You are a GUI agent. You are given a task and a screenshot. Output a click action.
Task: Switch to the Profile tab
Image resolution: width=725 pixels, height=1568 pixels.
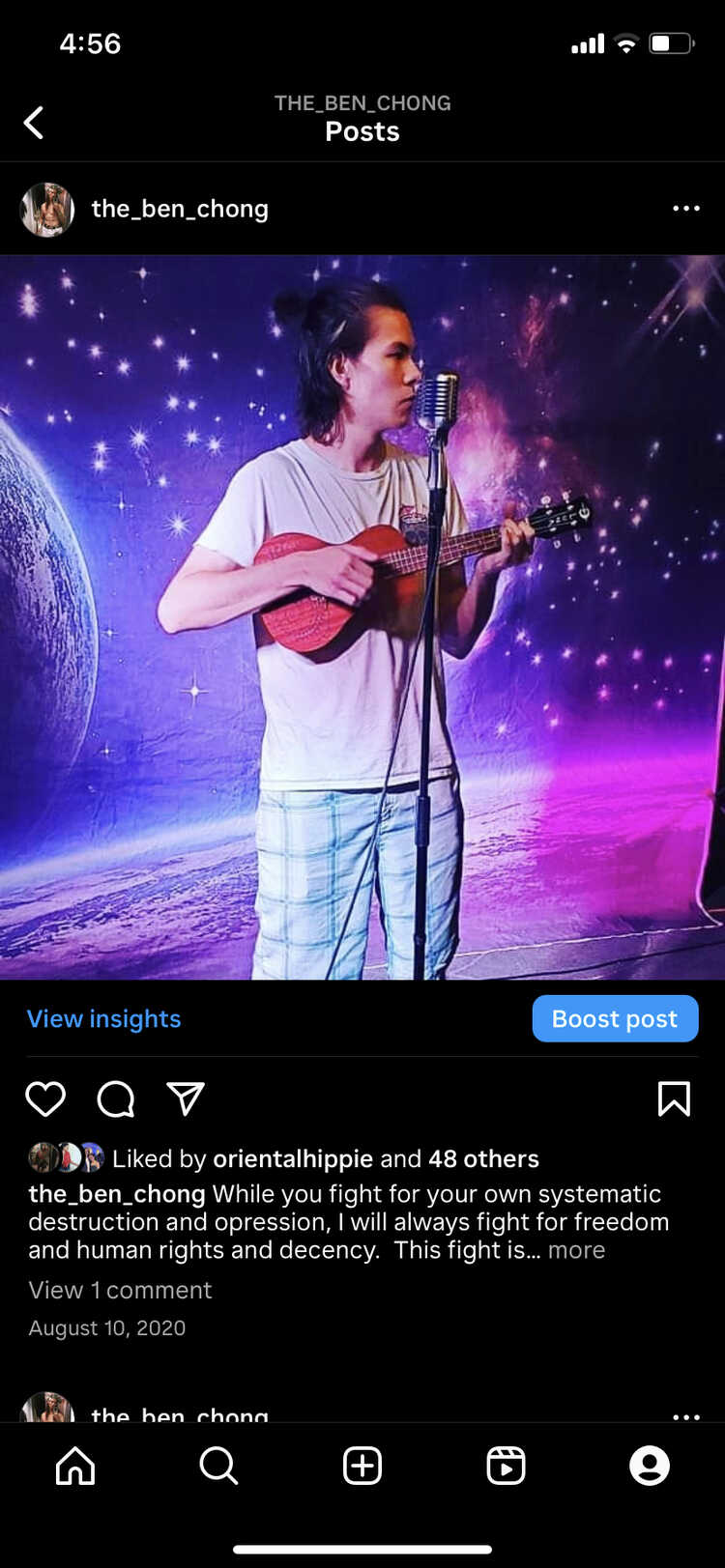(x=649, y=1466)
